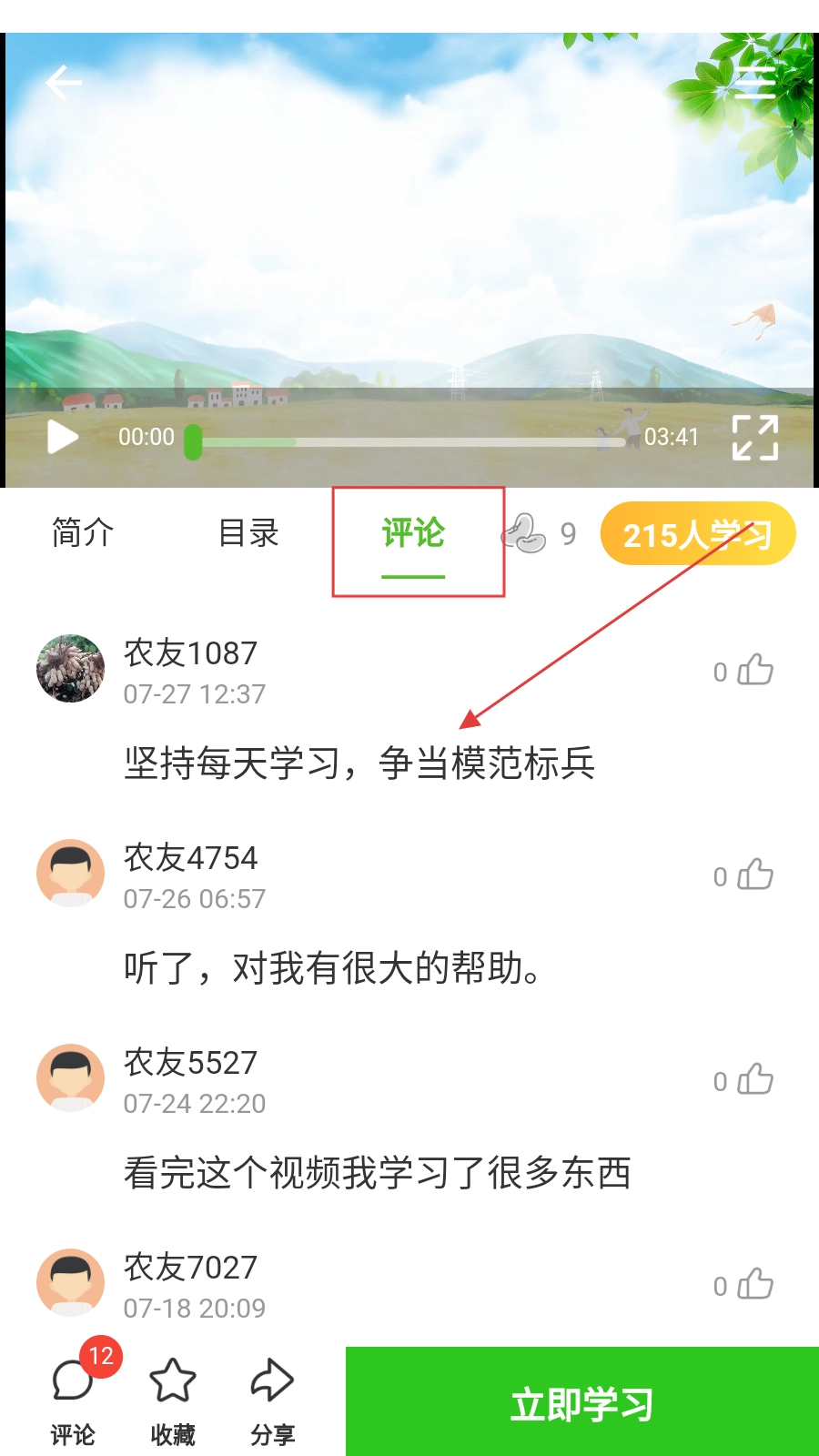
Task: Switch to the 简介 tab
Action: [x=82, y=534]
